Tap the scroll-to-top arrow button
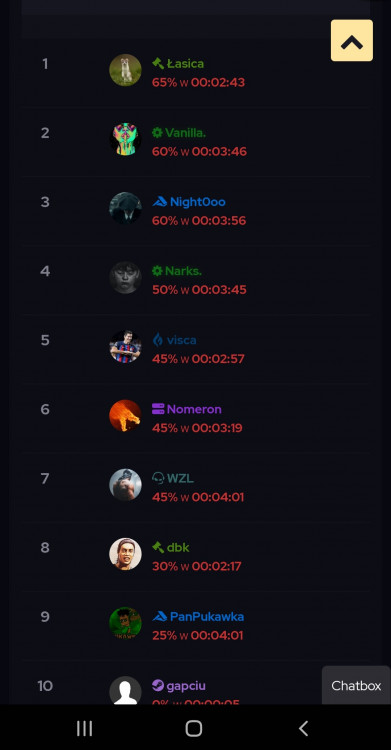Screen dimensions: 391x750 [352, 40]
